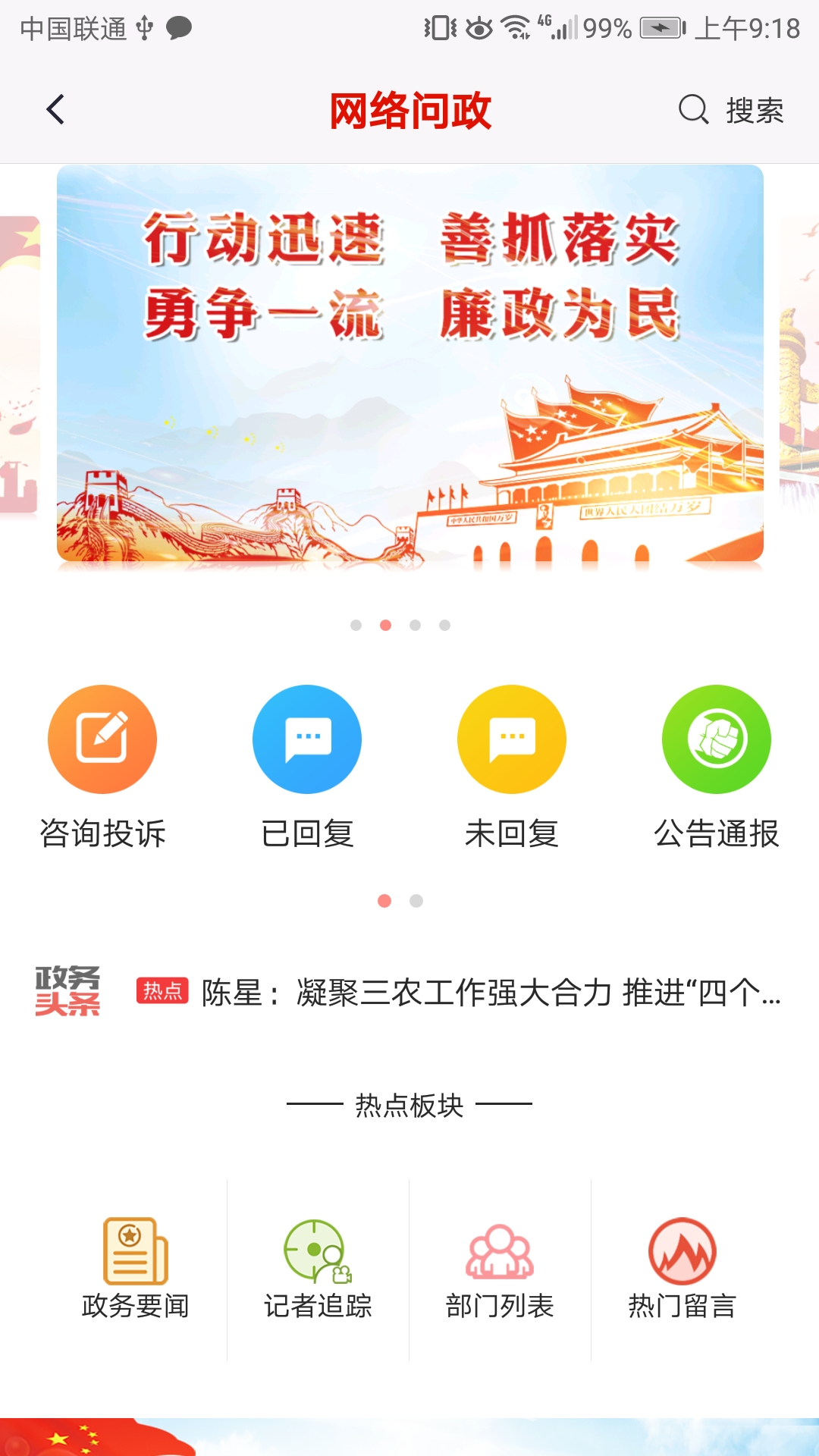Go back using the left arrow chevron

click(x=53, y=110)
